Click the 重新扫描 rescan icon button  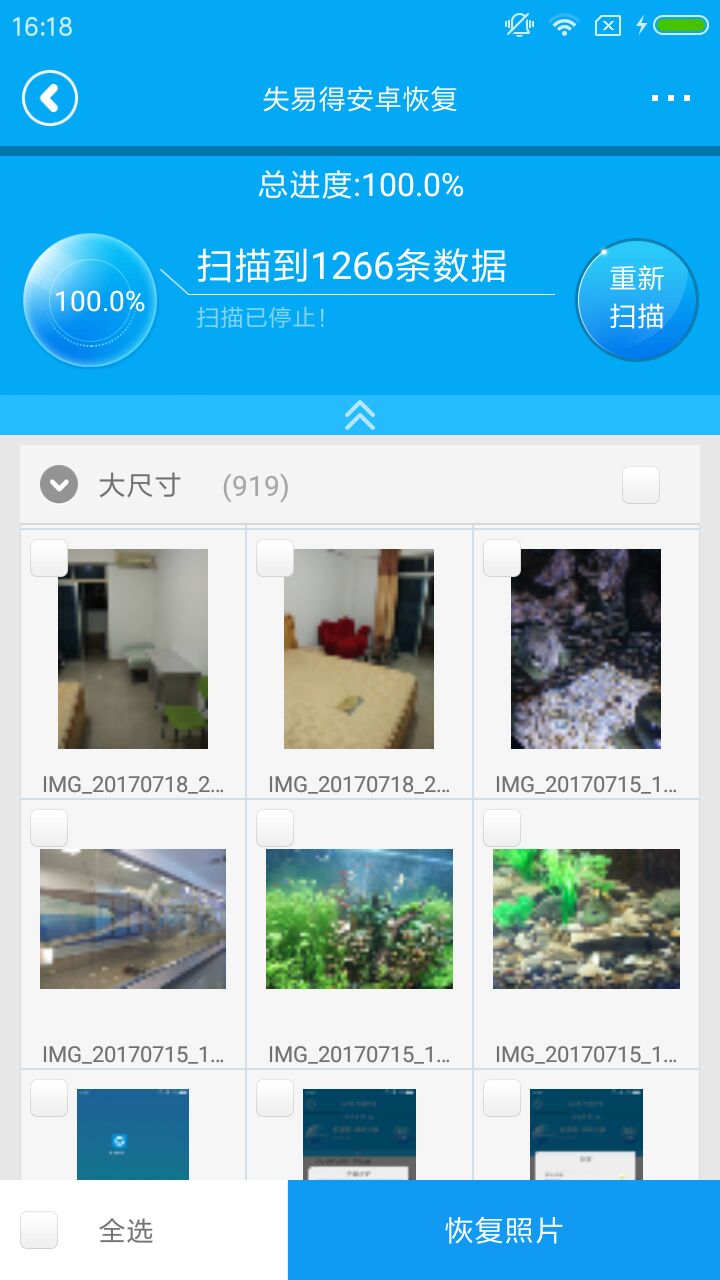point(637,298)
